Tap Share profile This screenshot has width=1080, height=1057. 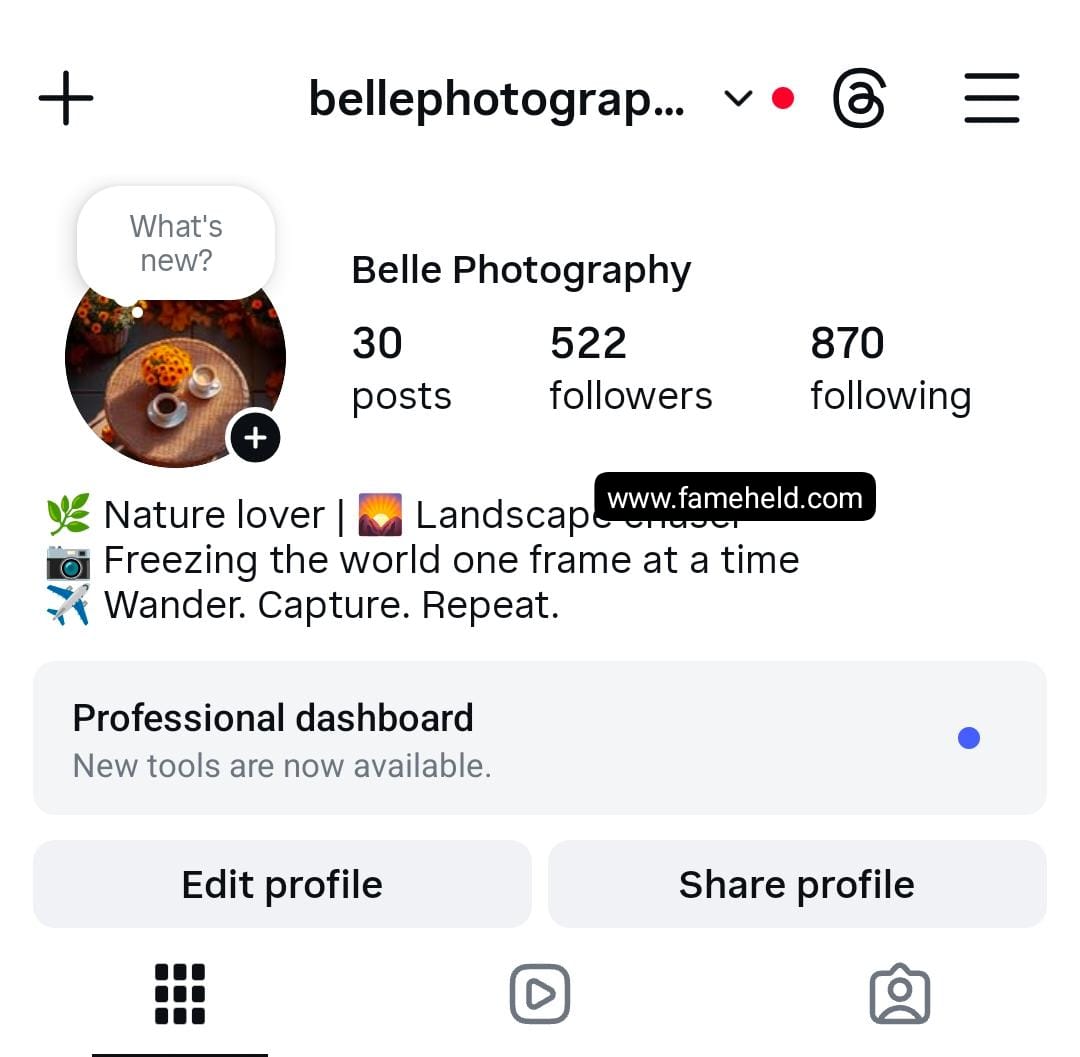[796, 884]
